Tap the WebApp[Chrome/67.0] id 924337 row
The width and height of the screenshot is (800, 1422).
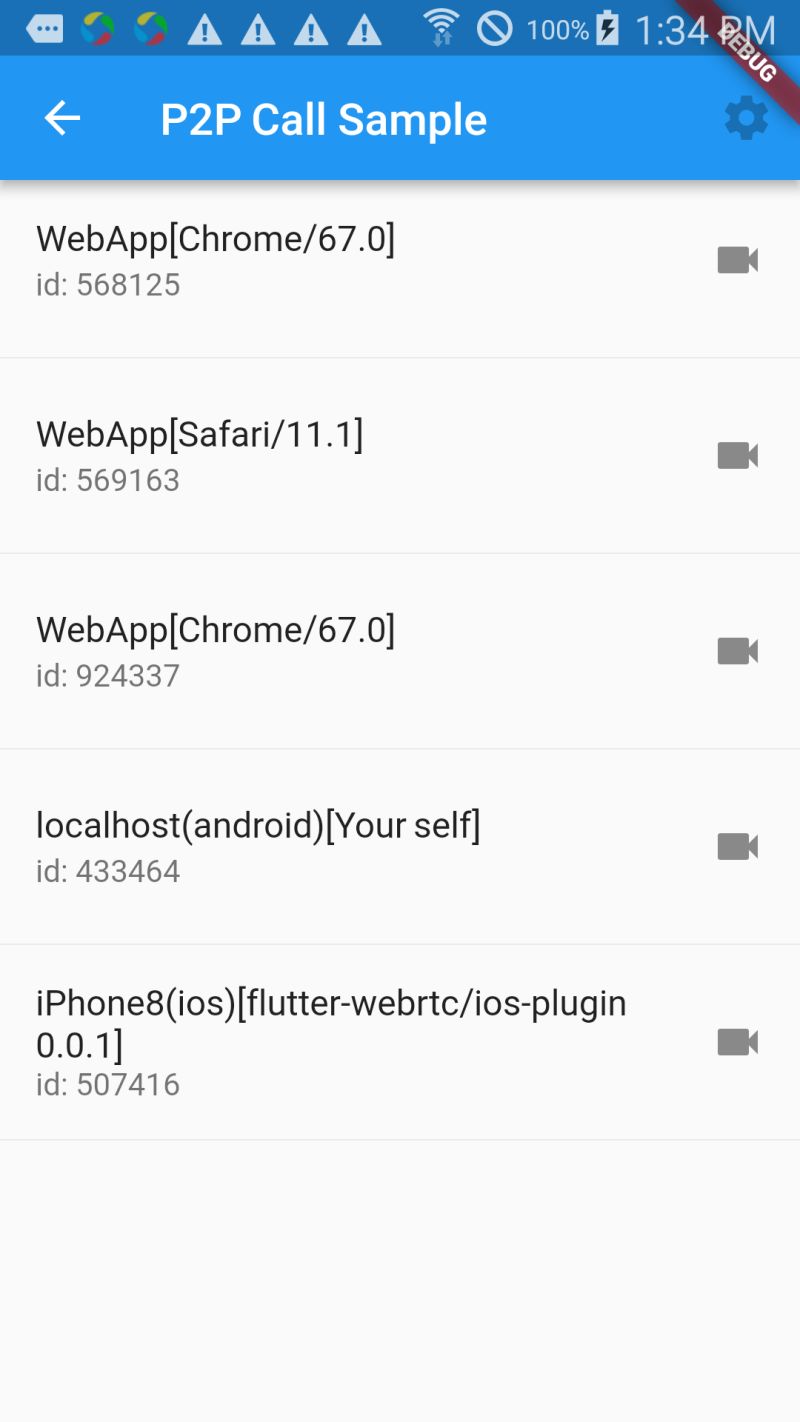(300, 651)
